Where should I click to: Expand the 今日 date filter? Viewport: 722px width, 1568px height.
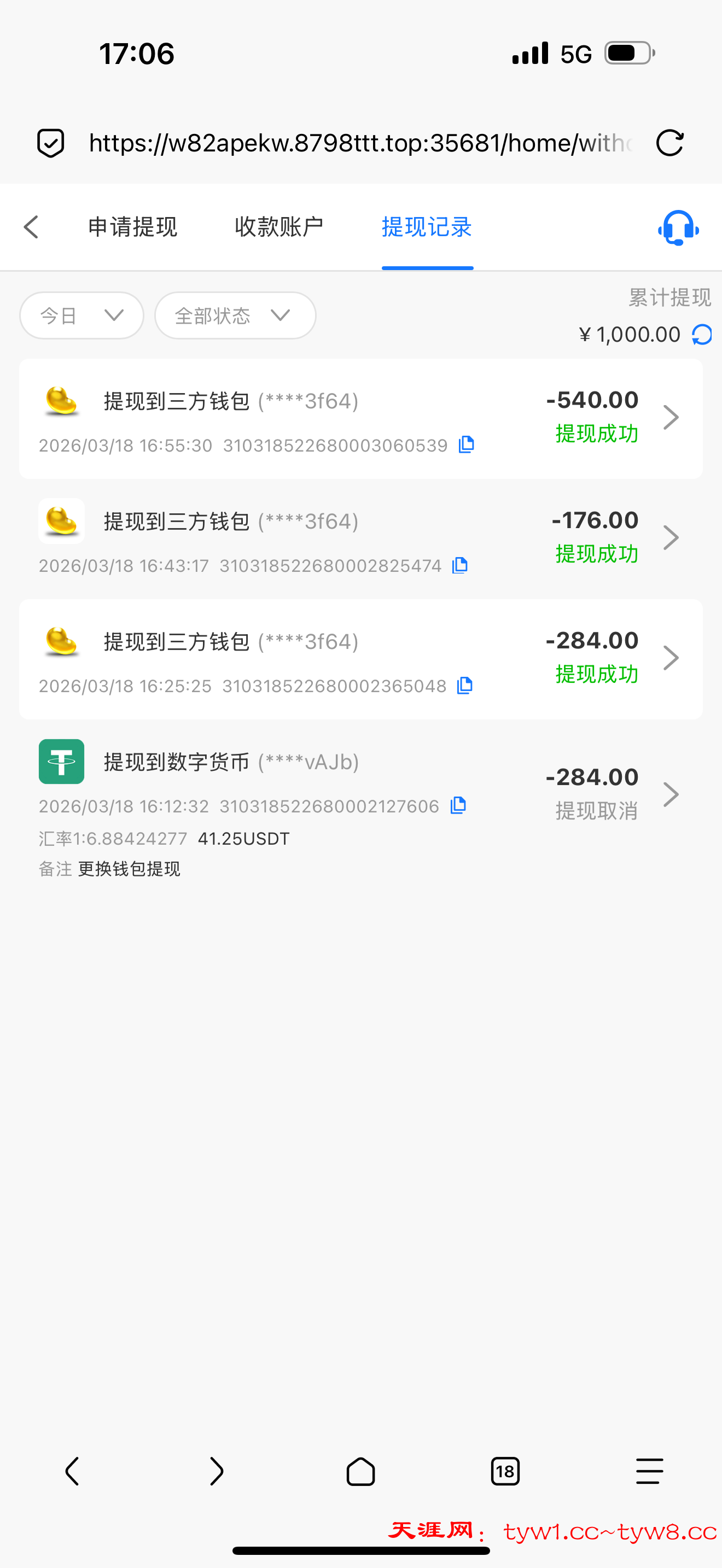click(81, 315)
